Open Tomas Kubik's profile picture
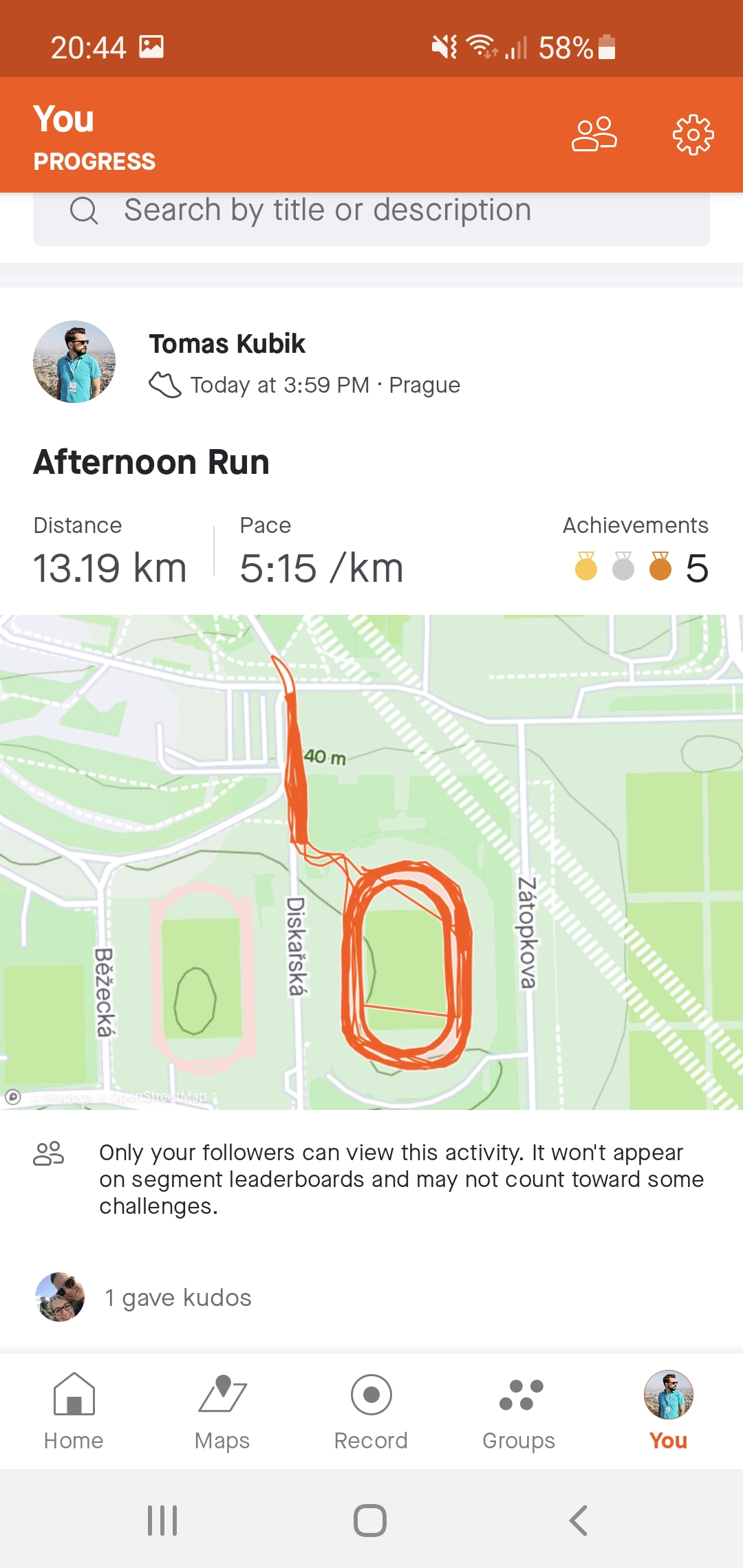This screenshot has width=743, height=1568. [x=74, y=362]
